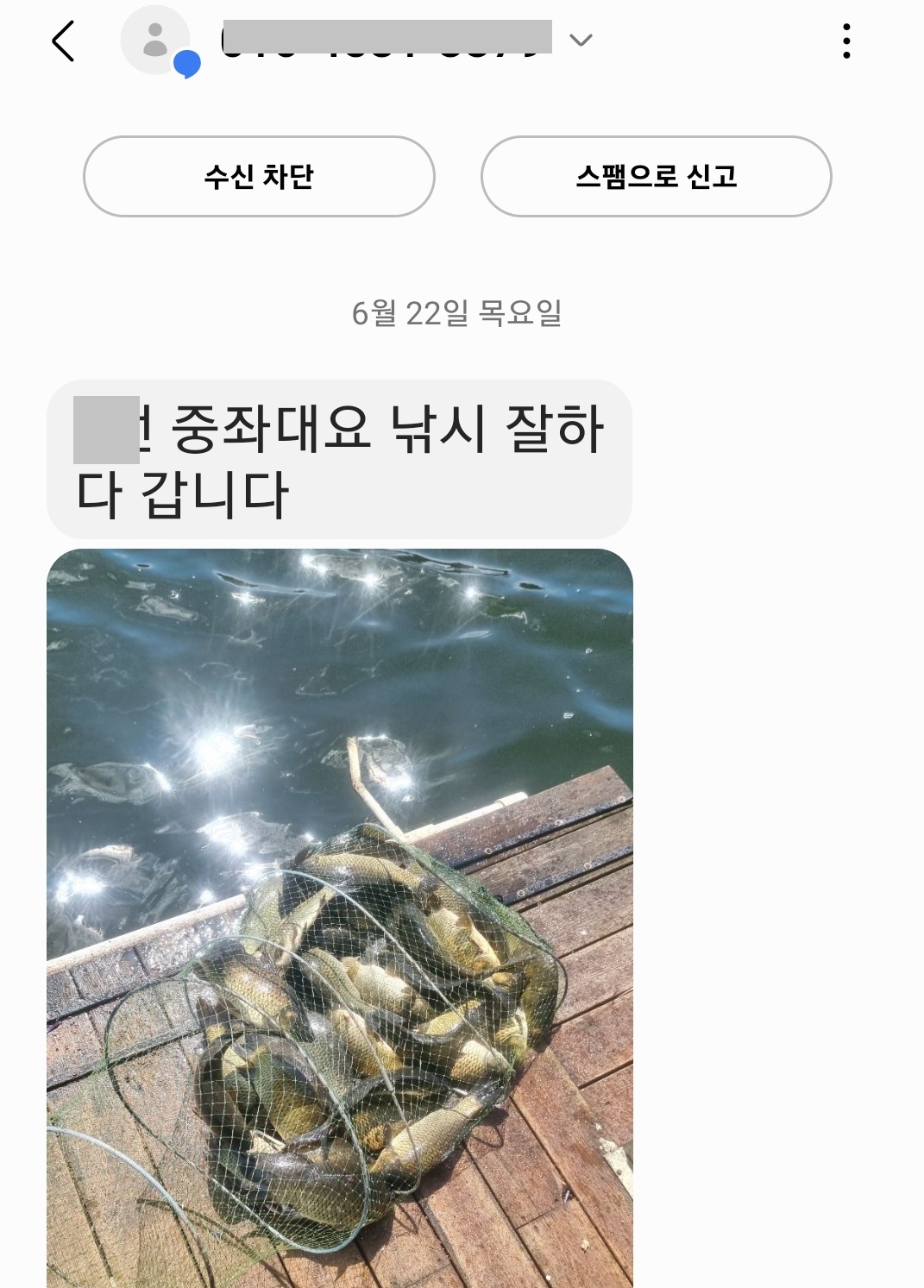Viewport: 924px width, 1288px height.
Task: Go back to the message list
Action: (x=63, y=41)
